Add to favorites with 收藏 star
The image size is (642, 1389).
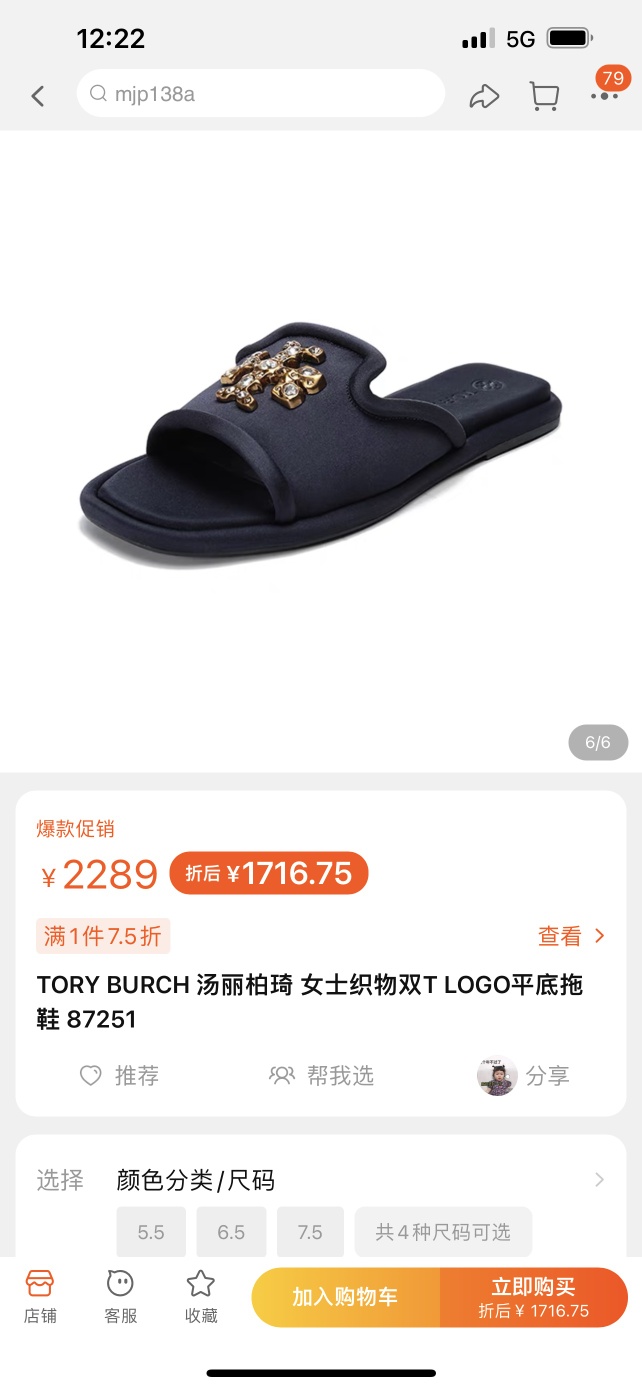201,1296
